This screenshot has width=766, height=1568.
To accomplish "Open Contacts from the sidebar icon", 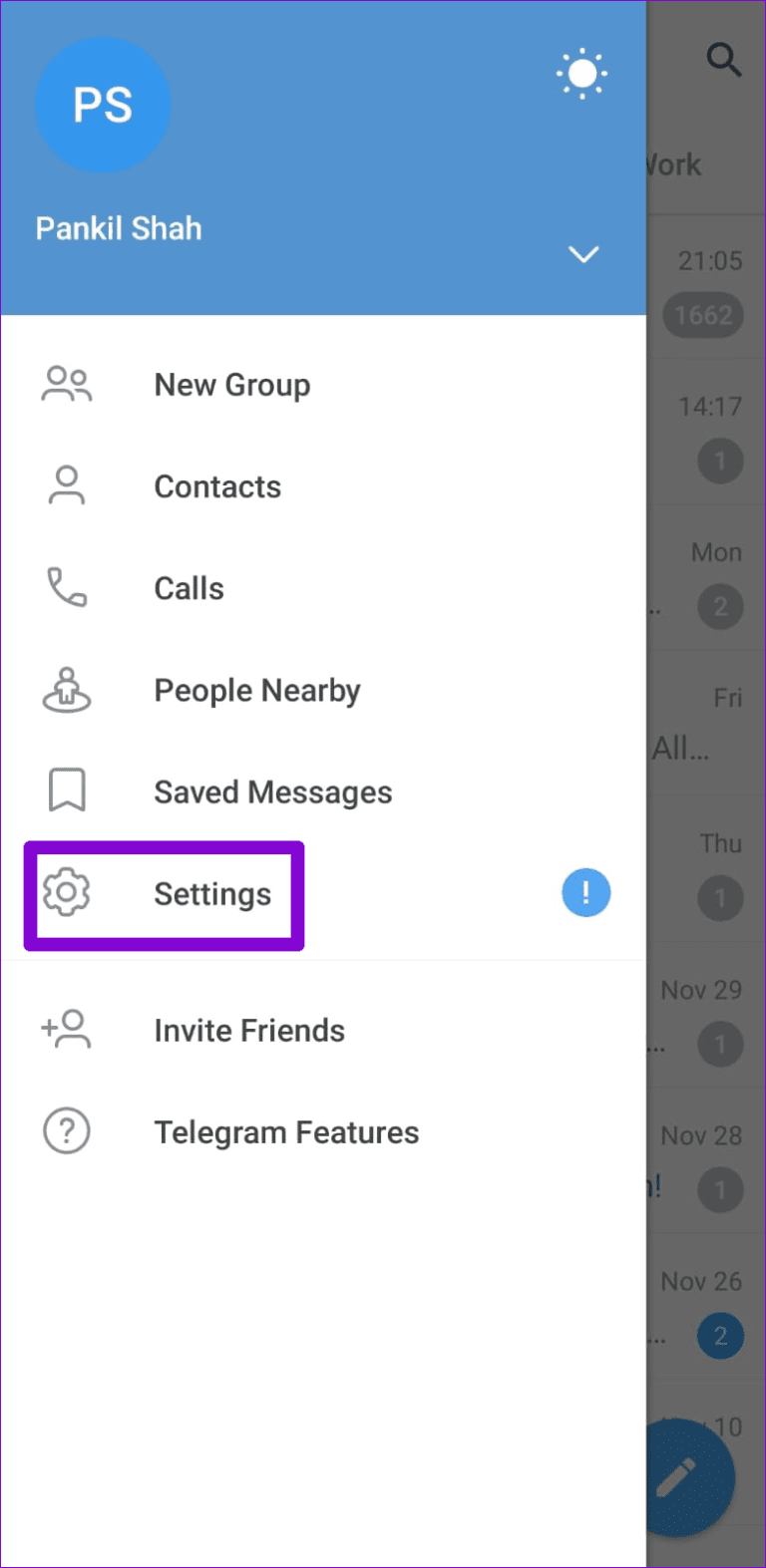I will tap(65, 485).
